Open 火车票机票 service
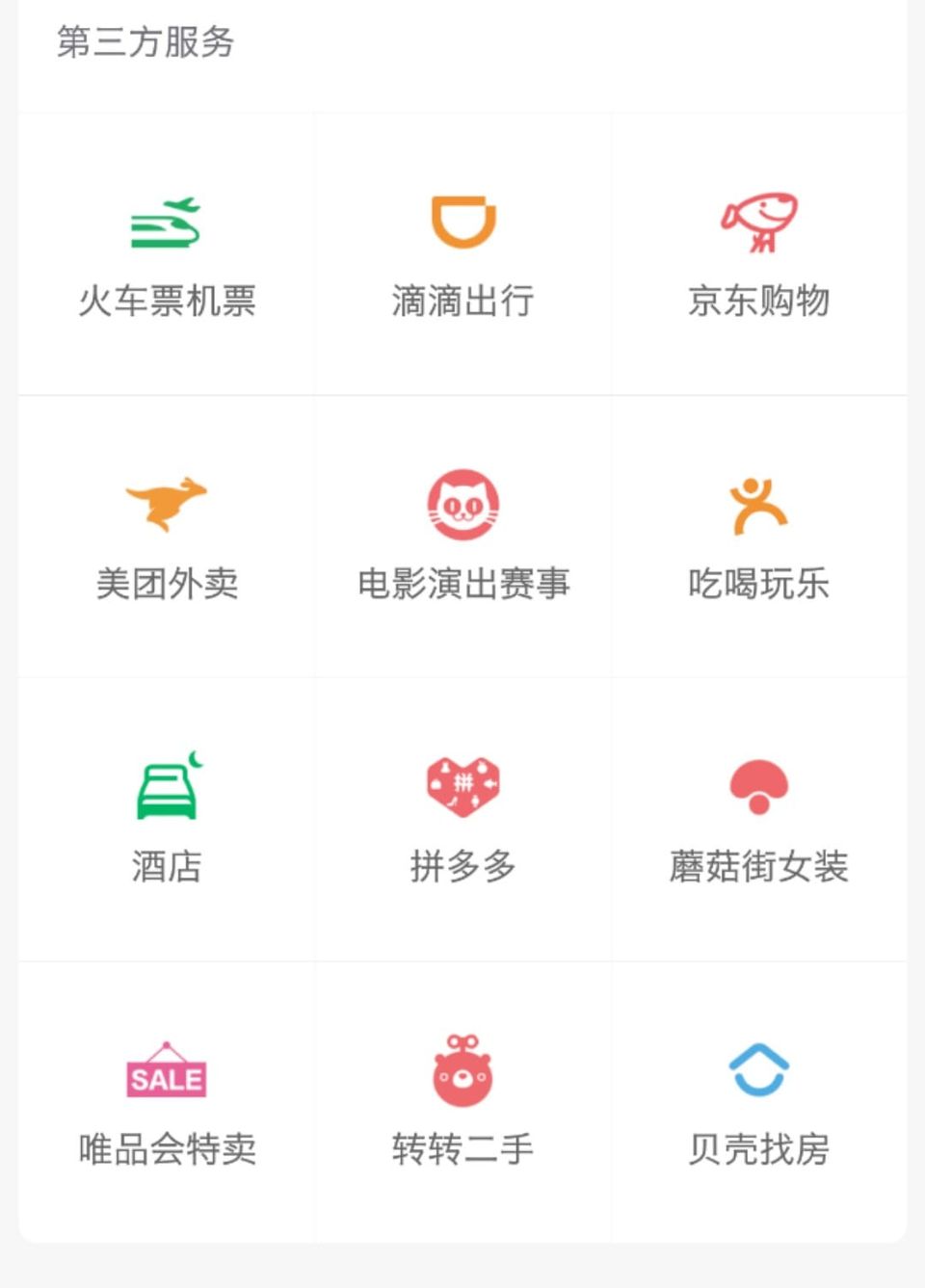The image size is (925, 1288). tap(167, 254)
